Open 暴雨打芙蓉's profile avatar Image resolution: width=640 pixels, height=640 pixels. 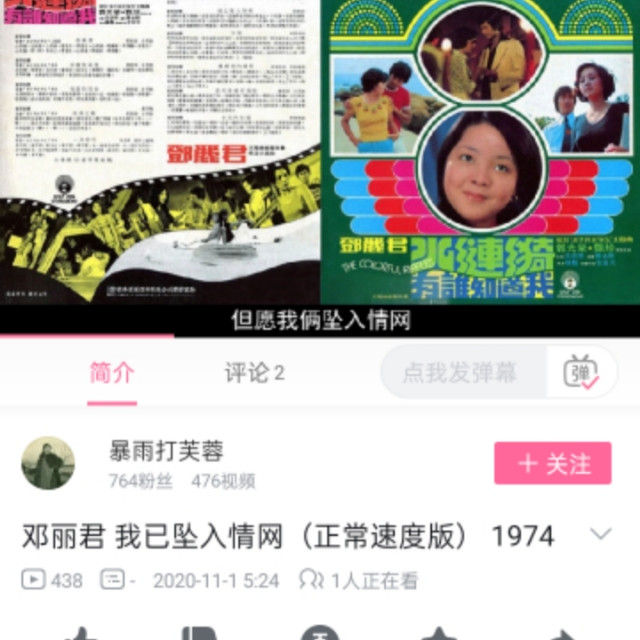pos(48,463)
